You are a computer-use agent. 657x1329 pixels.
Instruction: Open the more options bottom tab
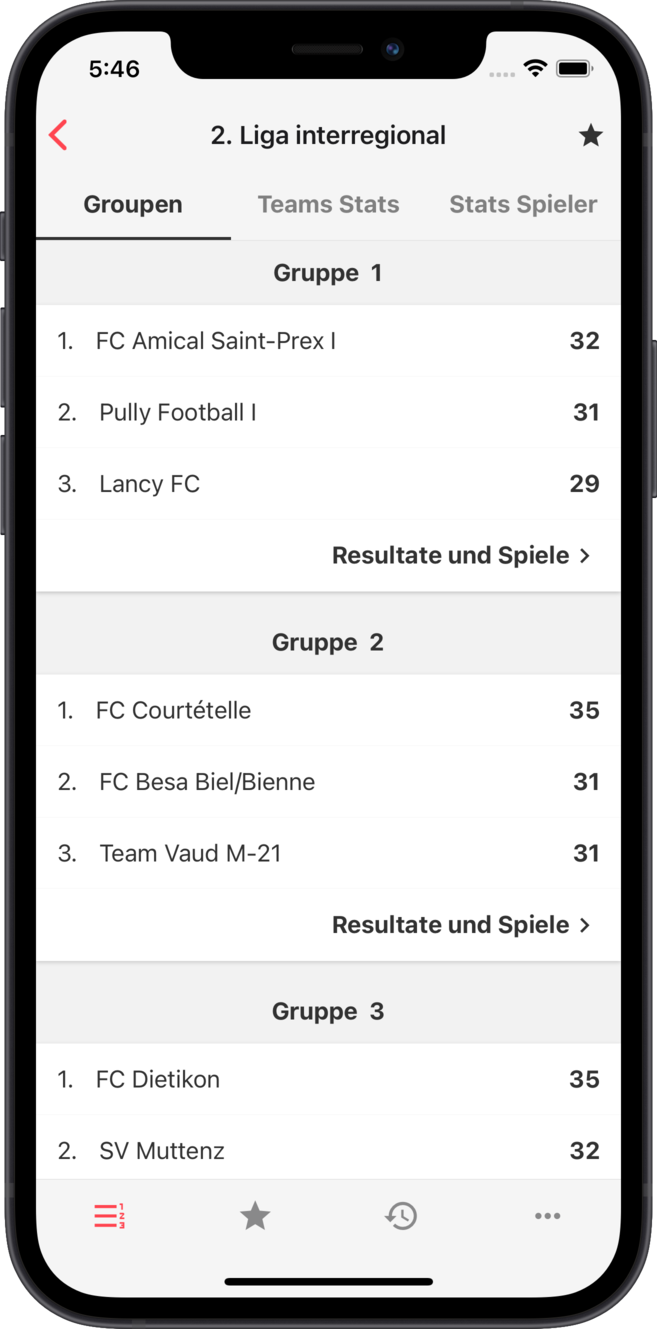pos(547,1216)
